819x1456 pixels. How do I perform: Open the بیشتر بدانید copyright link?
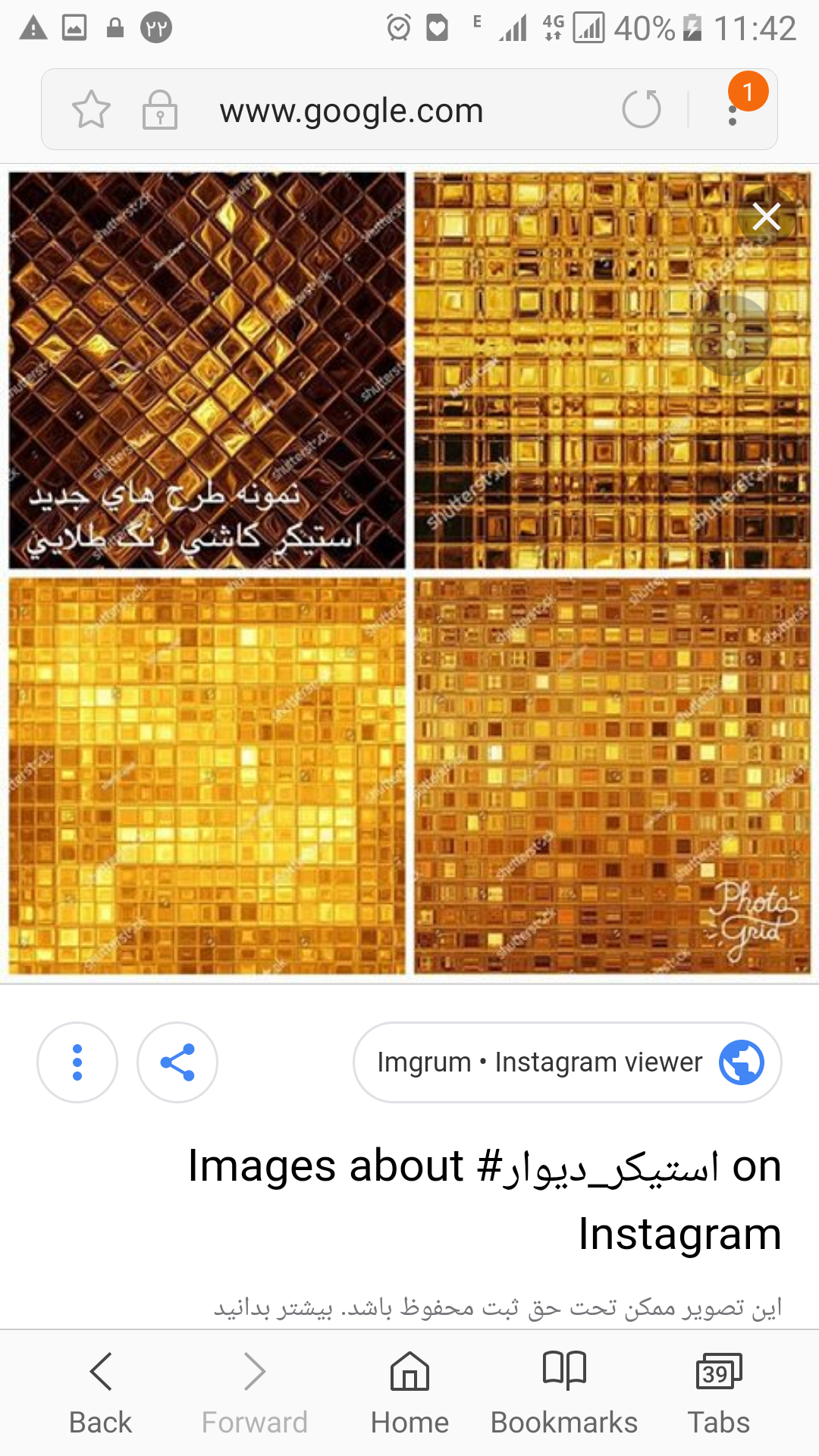tap(273, 1308)
